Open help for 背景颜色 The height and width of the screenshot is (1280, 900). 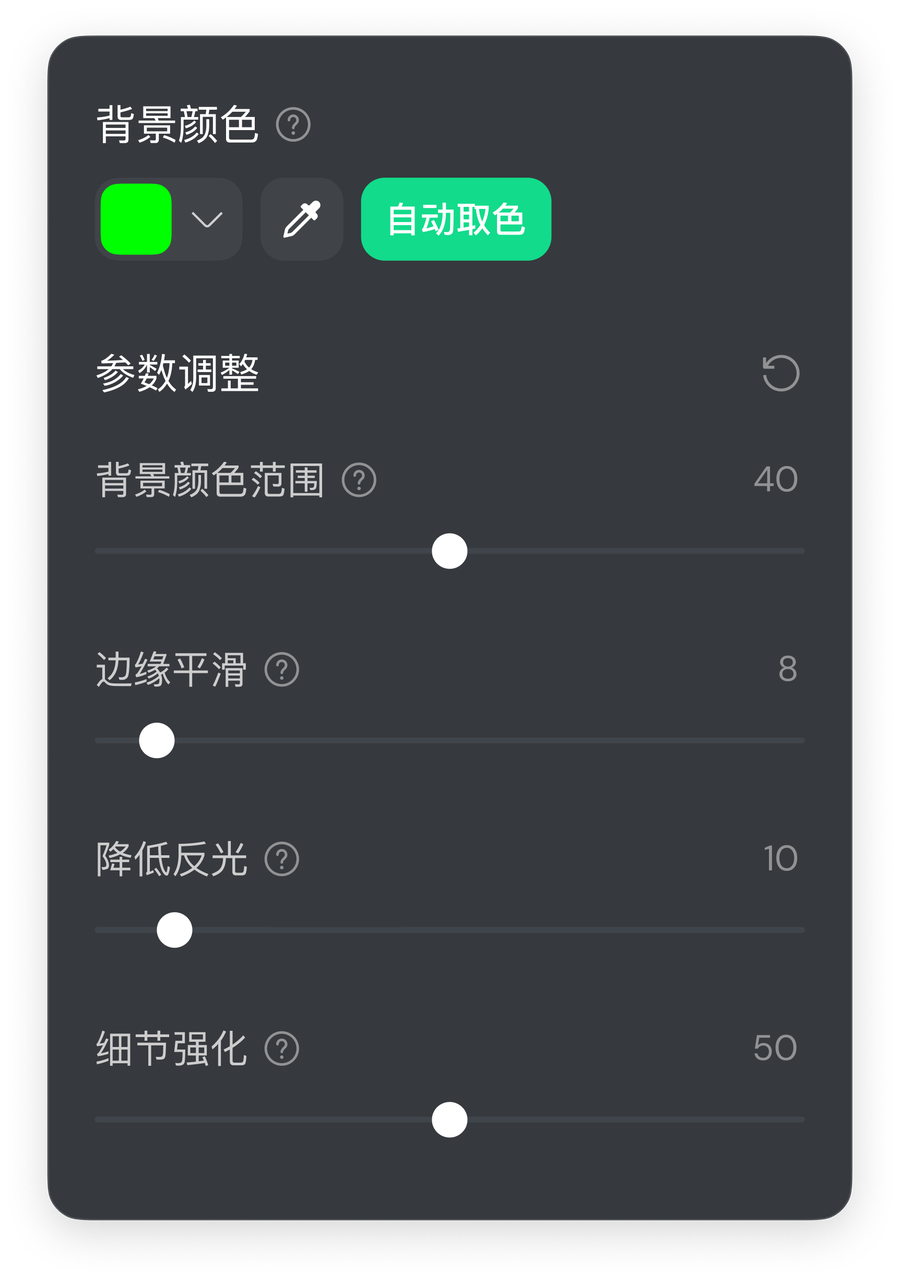coord(293,126)
